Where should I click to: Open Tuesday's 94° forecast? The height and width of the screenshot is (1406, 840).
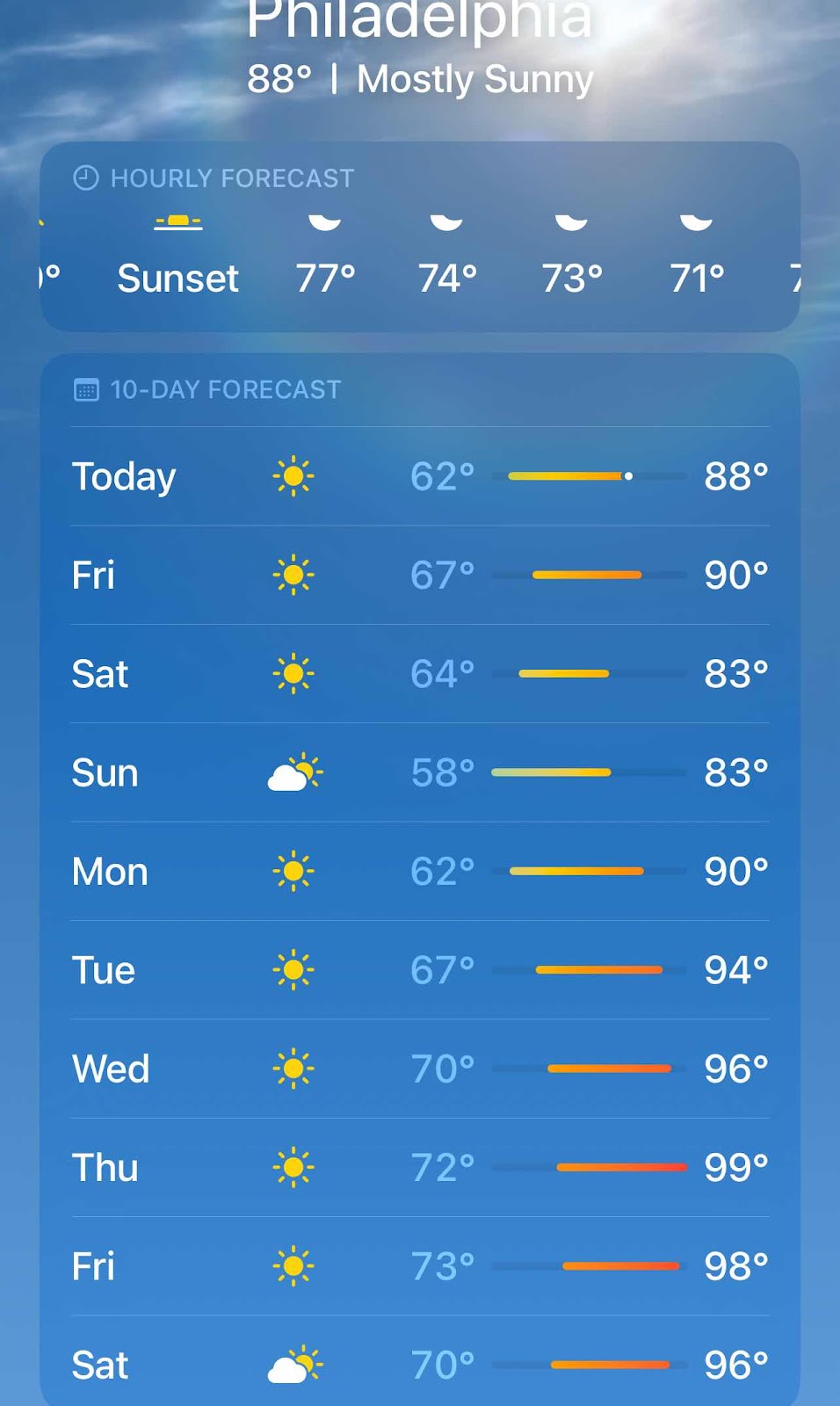click(420, 971)
